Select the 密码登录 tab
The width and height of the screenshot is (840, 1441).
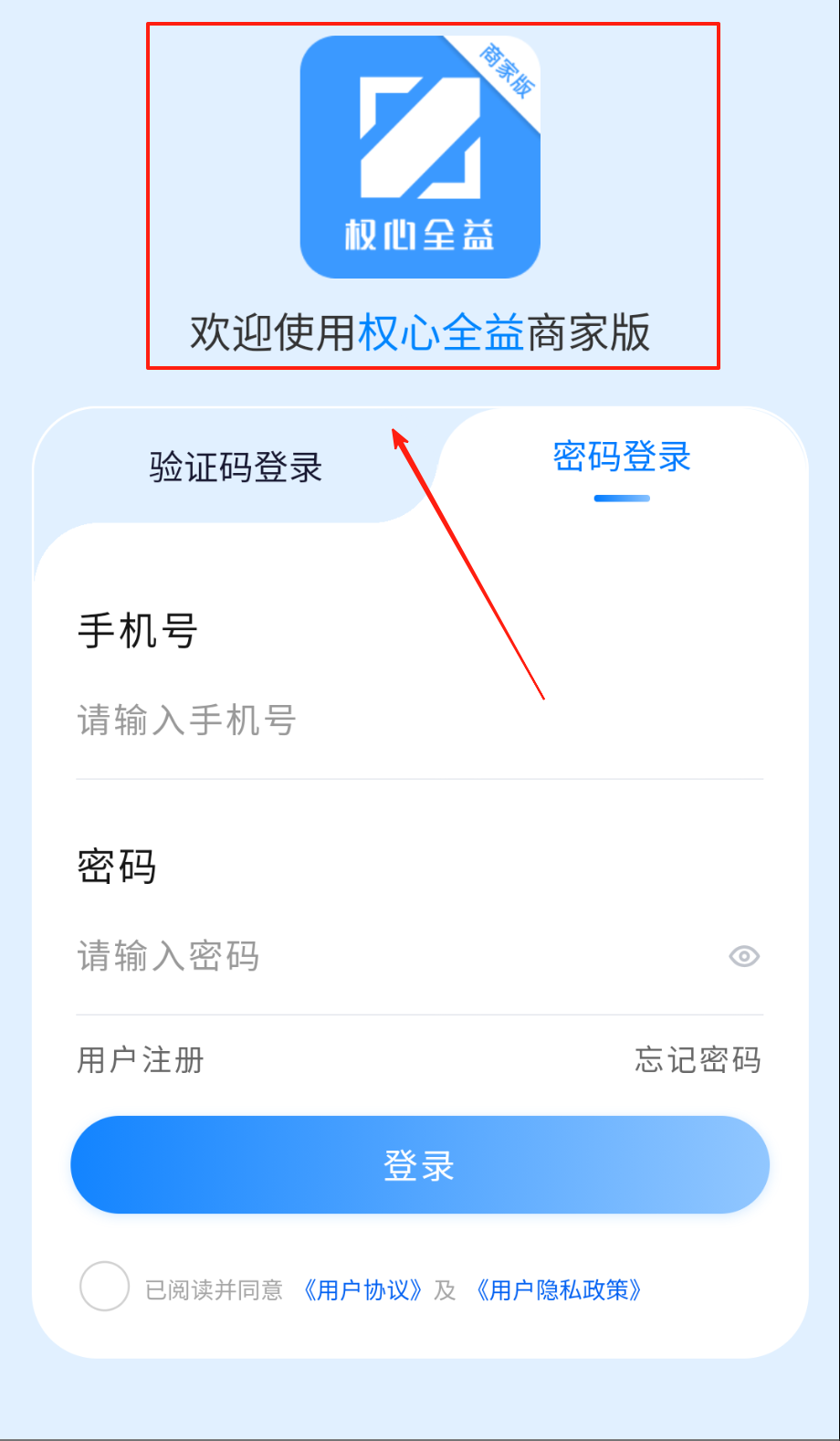[x=622, y=458]
